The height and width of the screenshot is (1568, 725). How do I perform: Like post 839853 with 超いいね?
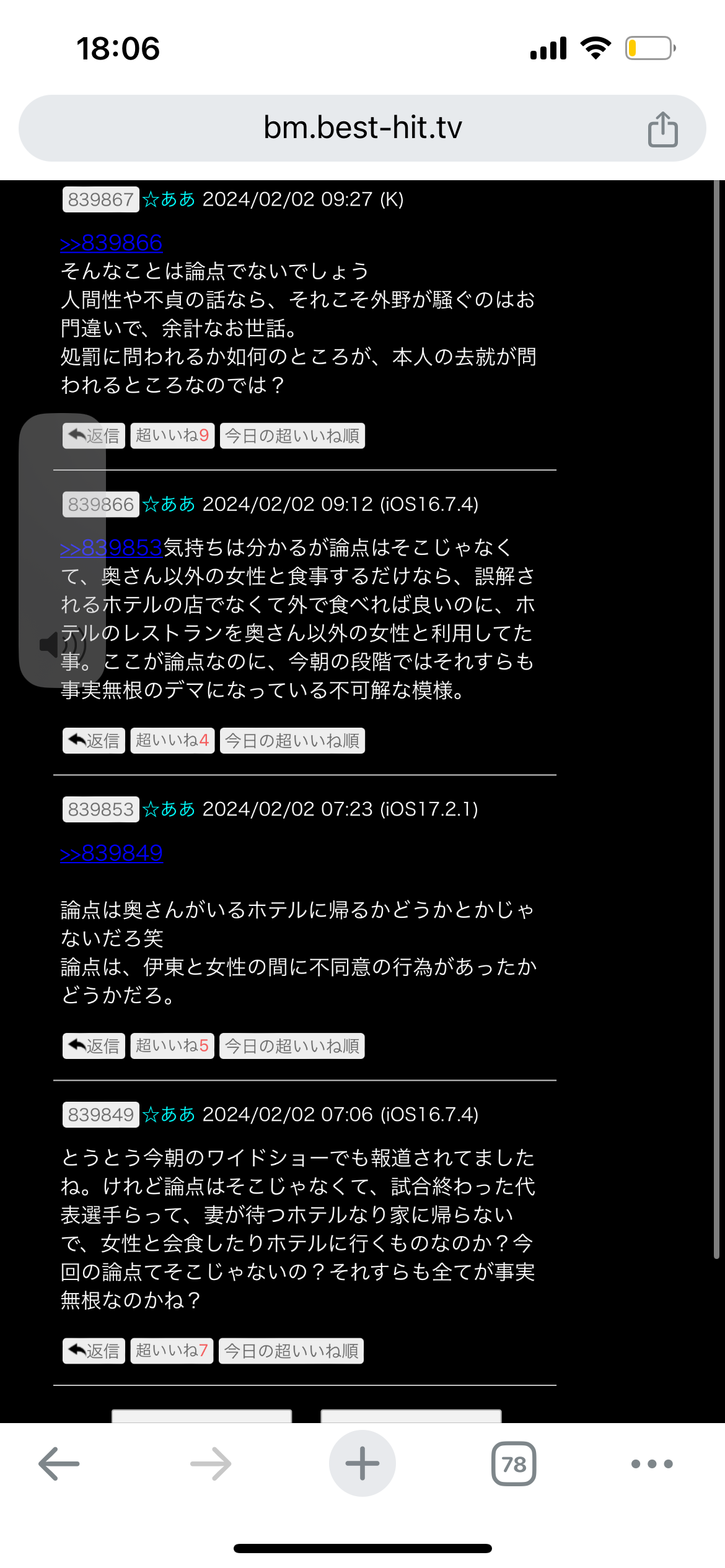172,1046
